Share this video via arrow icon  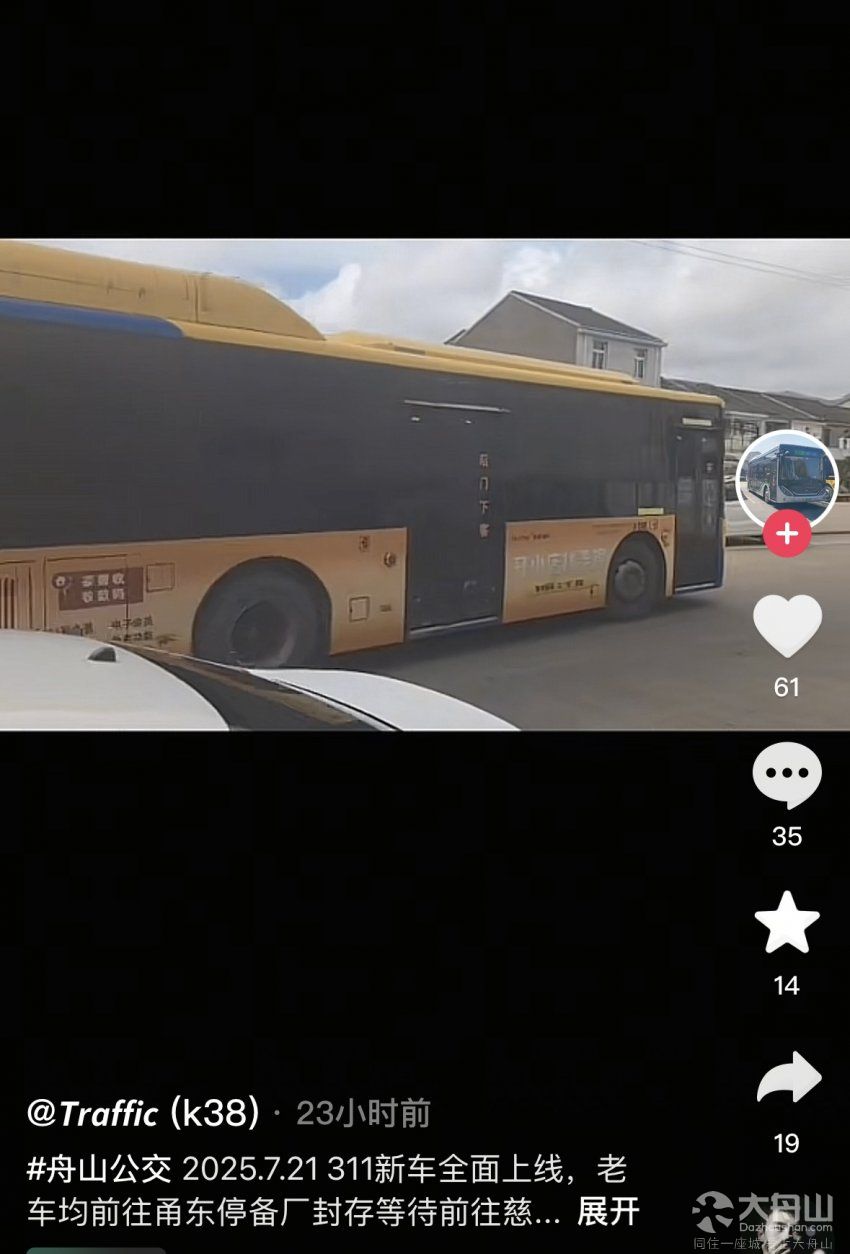pyautogui.click(x=788, y=1079)
